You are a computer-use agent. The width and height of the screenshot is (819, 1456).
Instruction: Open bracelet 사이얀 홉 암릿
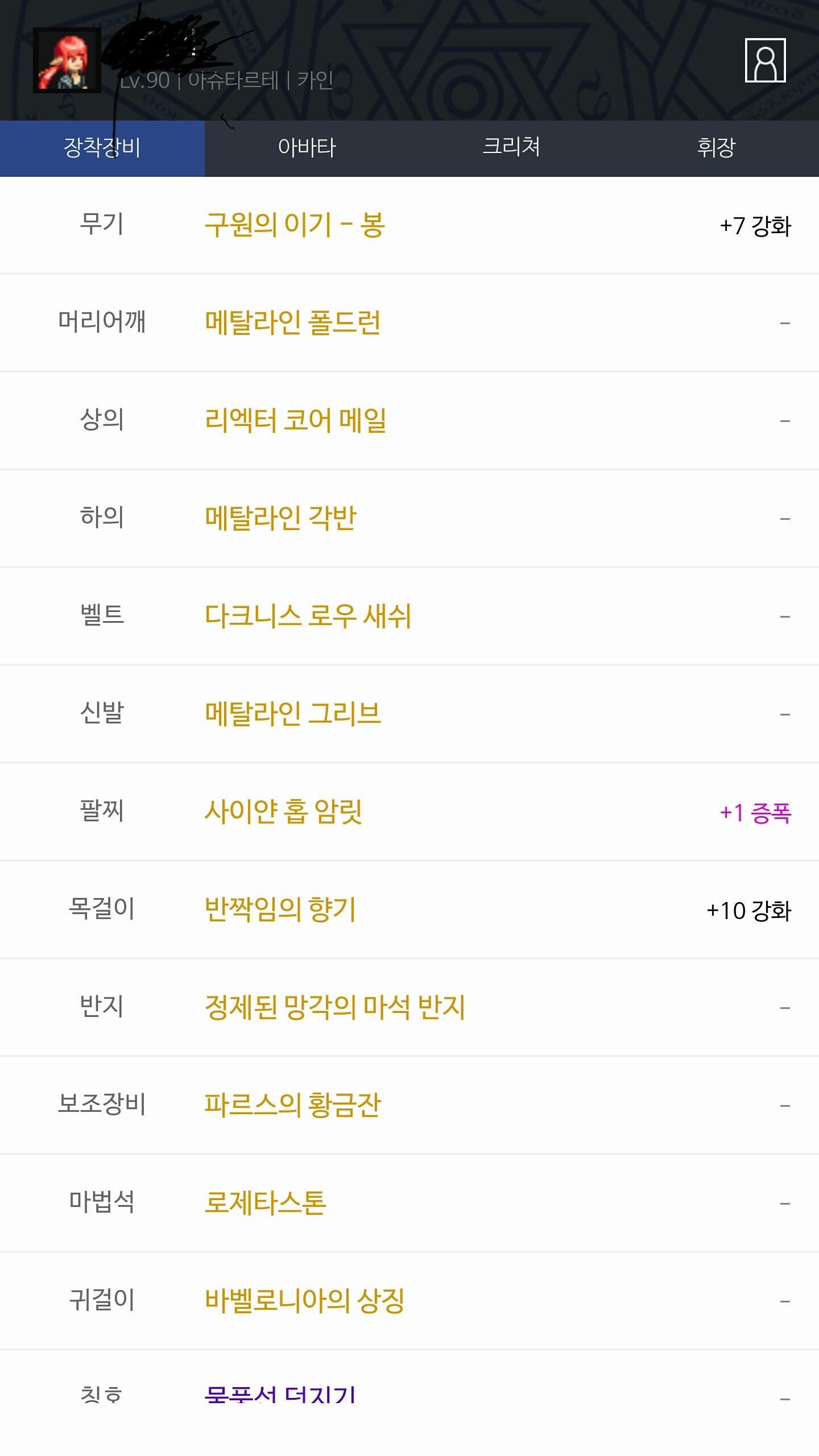[x=283, y=812]
